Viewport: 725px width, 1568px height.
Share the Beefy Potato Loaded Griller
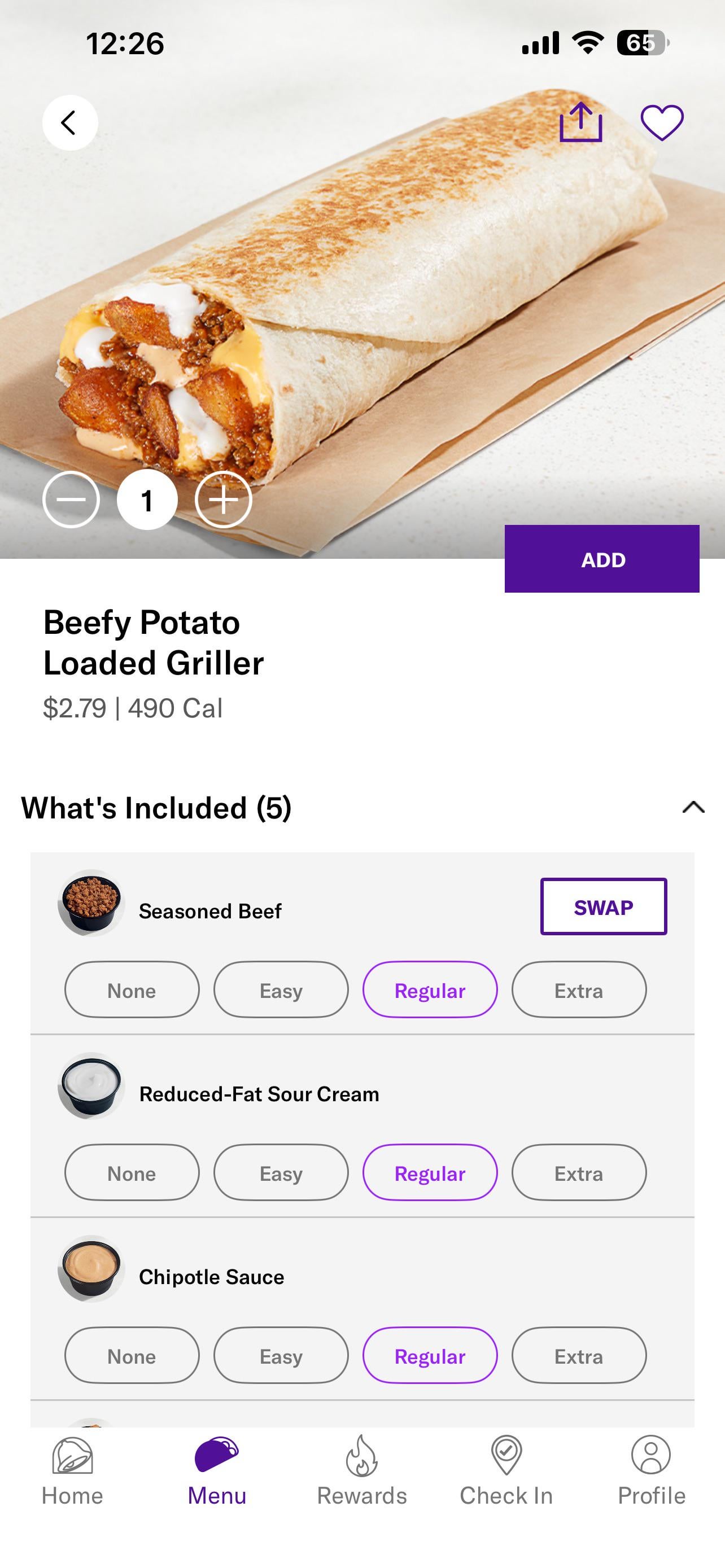(580, 122)
